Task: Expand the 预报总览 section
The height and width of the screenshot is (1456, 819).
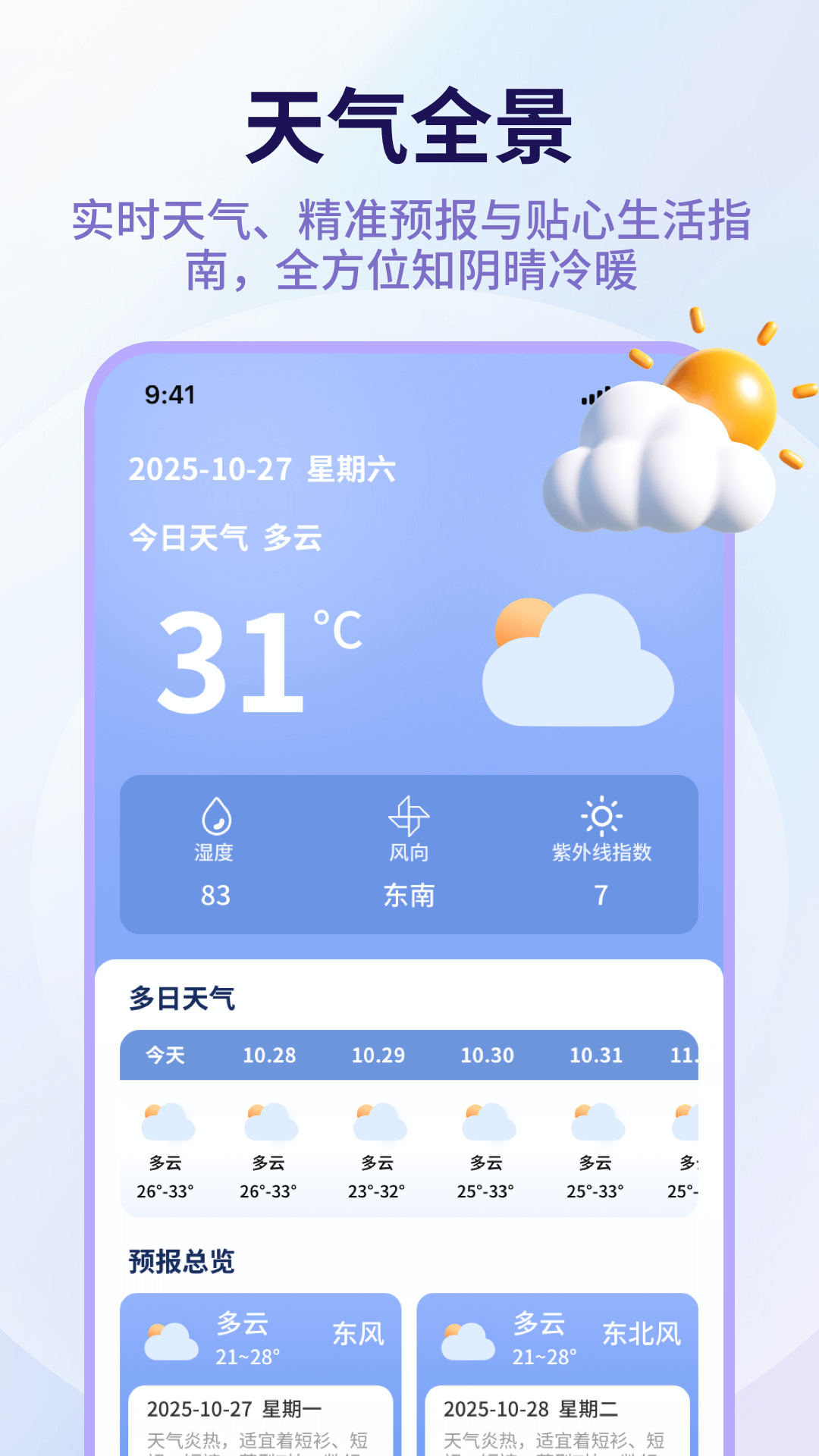Action: coord(181,1260)
